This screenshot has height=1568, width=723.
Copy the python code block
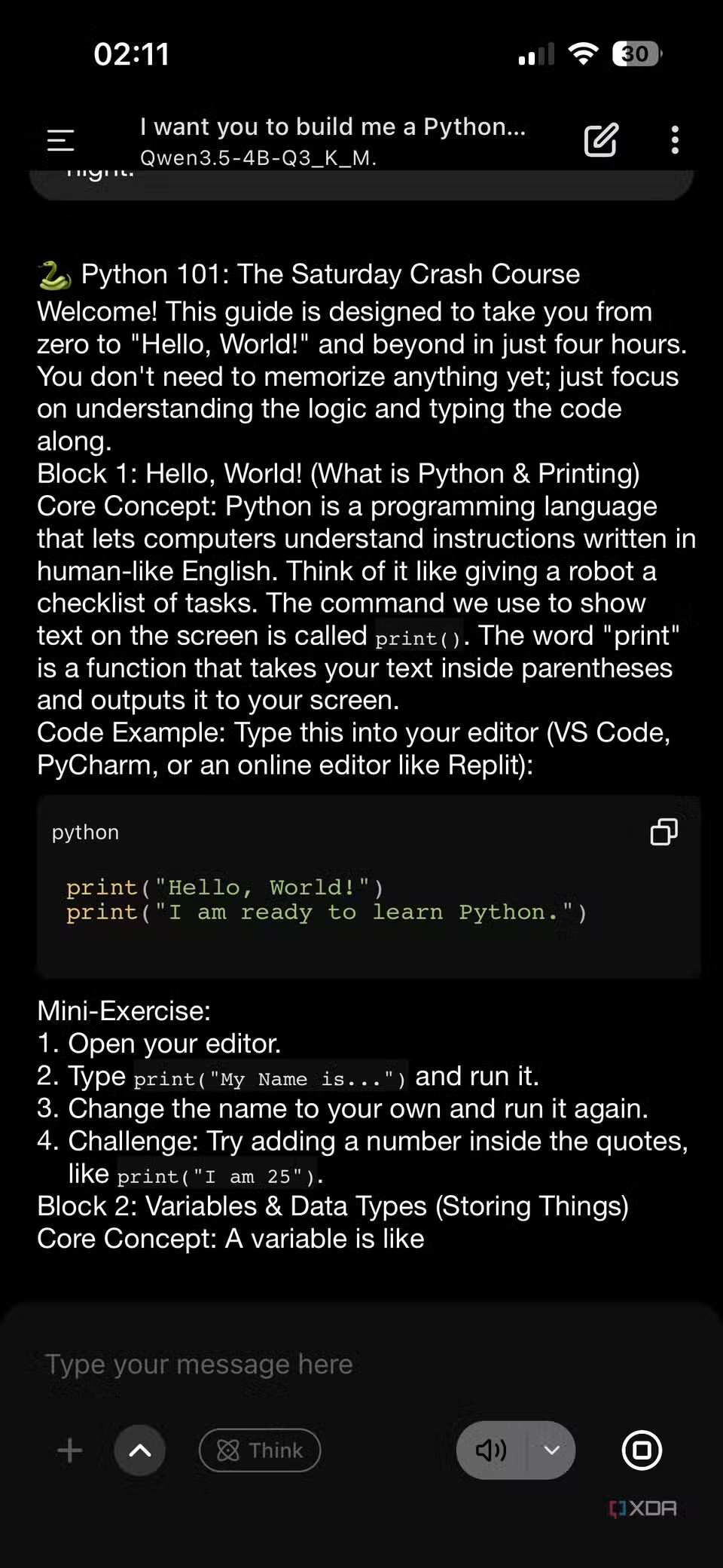tap(664, 832)
